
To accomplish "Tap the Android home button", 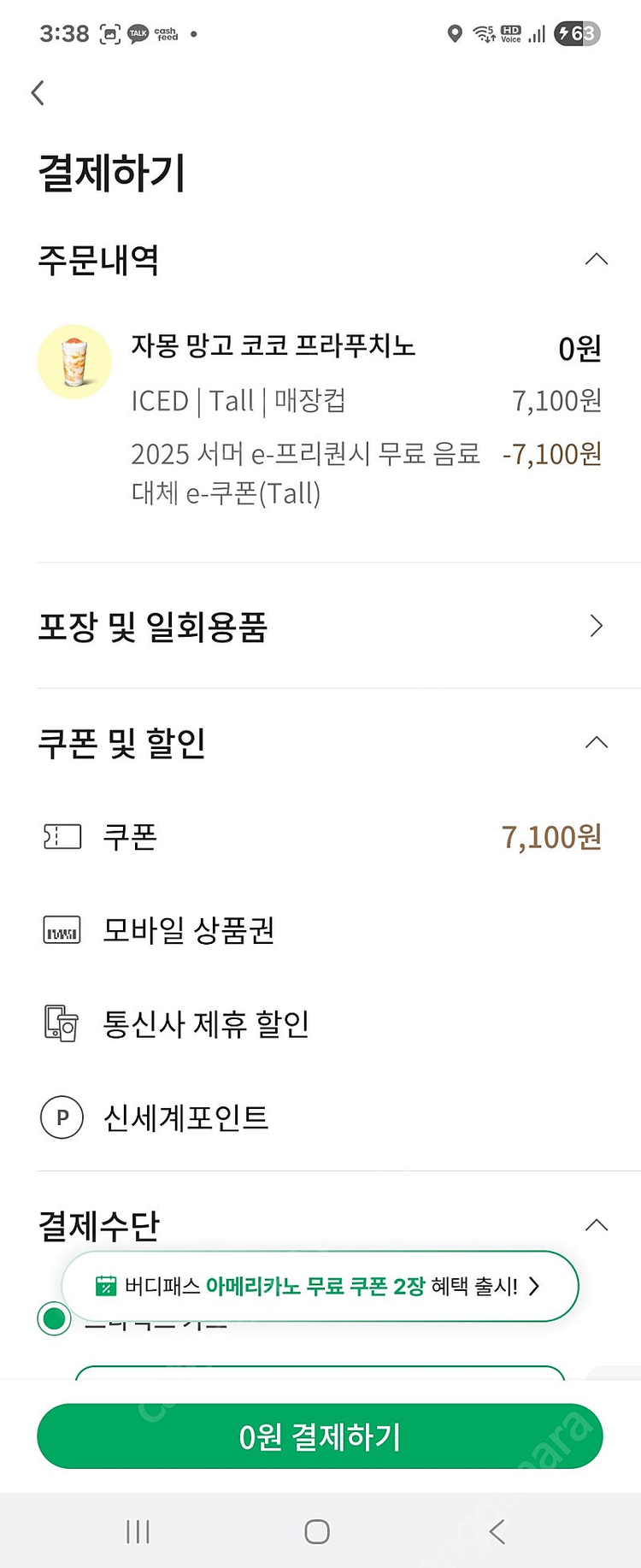I will pos(317,1531).
